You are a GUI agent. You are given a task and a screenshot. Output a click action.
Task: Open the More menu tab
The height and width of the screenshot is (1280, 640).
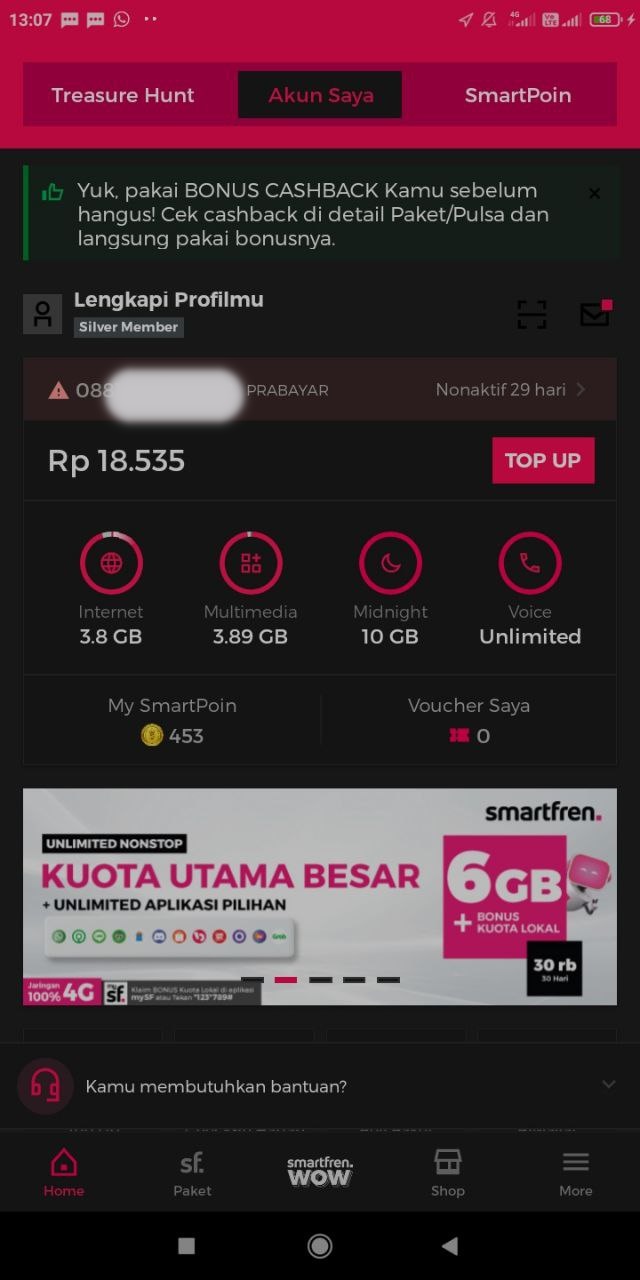coord(575,1172)
